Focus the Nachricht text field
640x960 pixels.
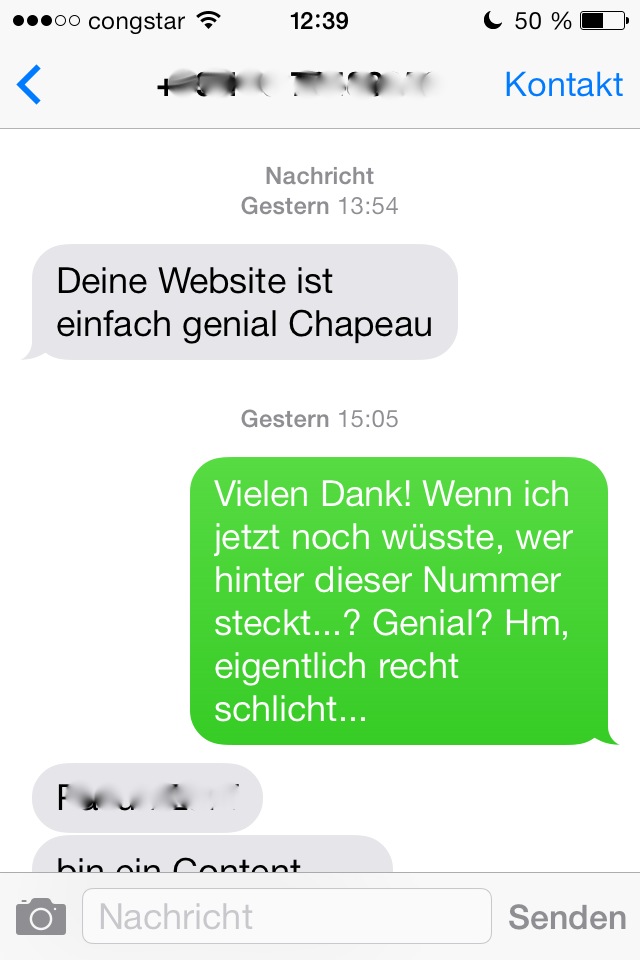pyautogui.click(x=286, y=916)
